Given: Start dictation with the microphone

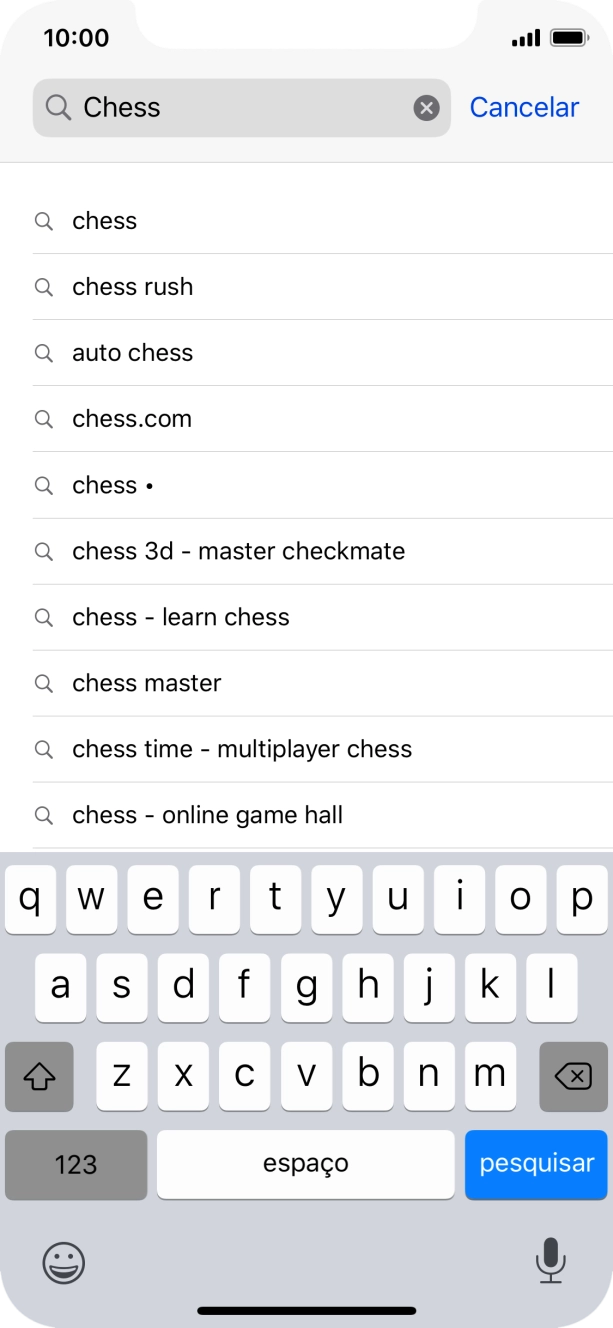Looking at the screenshot, I should [550, 1261].
